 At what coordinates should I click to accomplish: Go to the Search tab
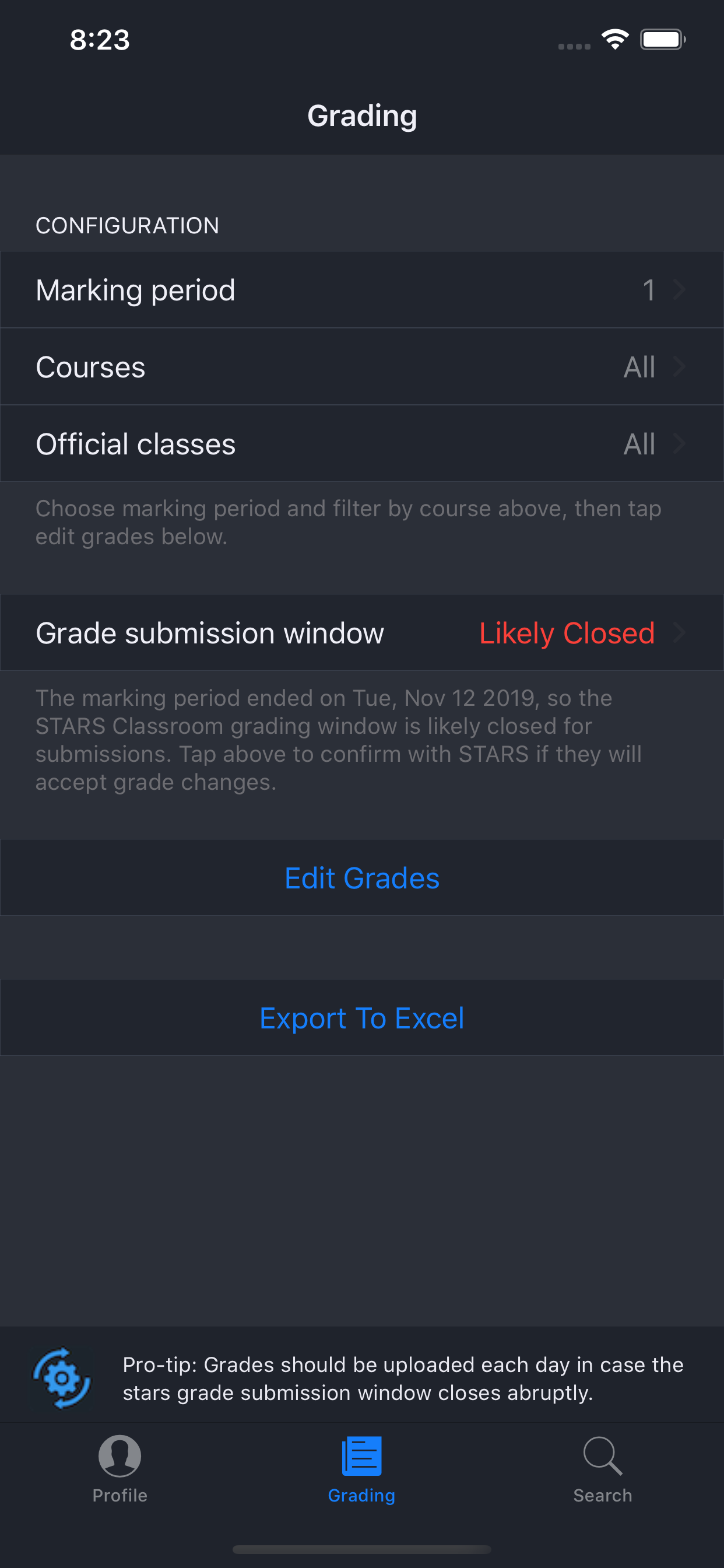pyautogui.click(x=603, y=1469)
